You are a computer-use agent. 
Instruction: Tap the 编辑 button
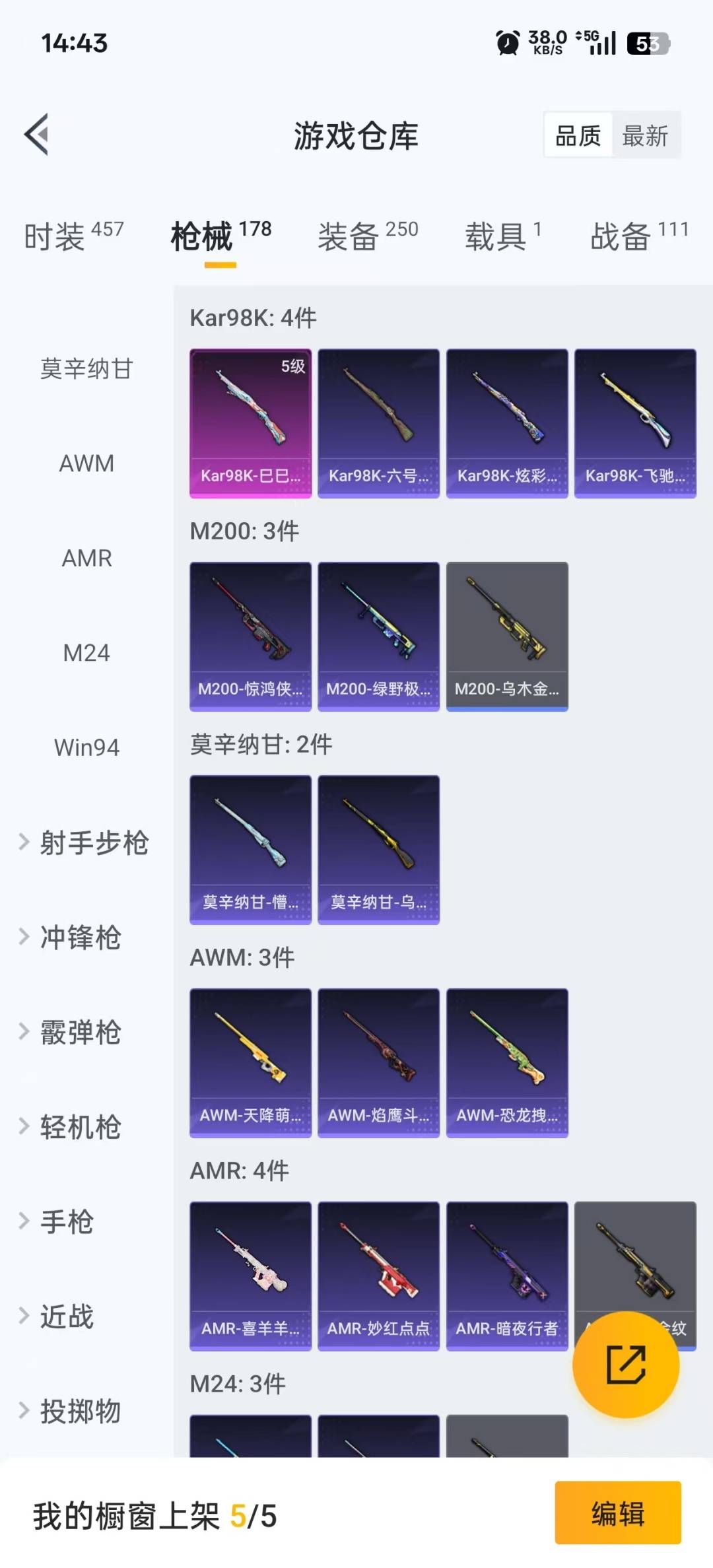pyautogui.click(x=618, y=1516)
